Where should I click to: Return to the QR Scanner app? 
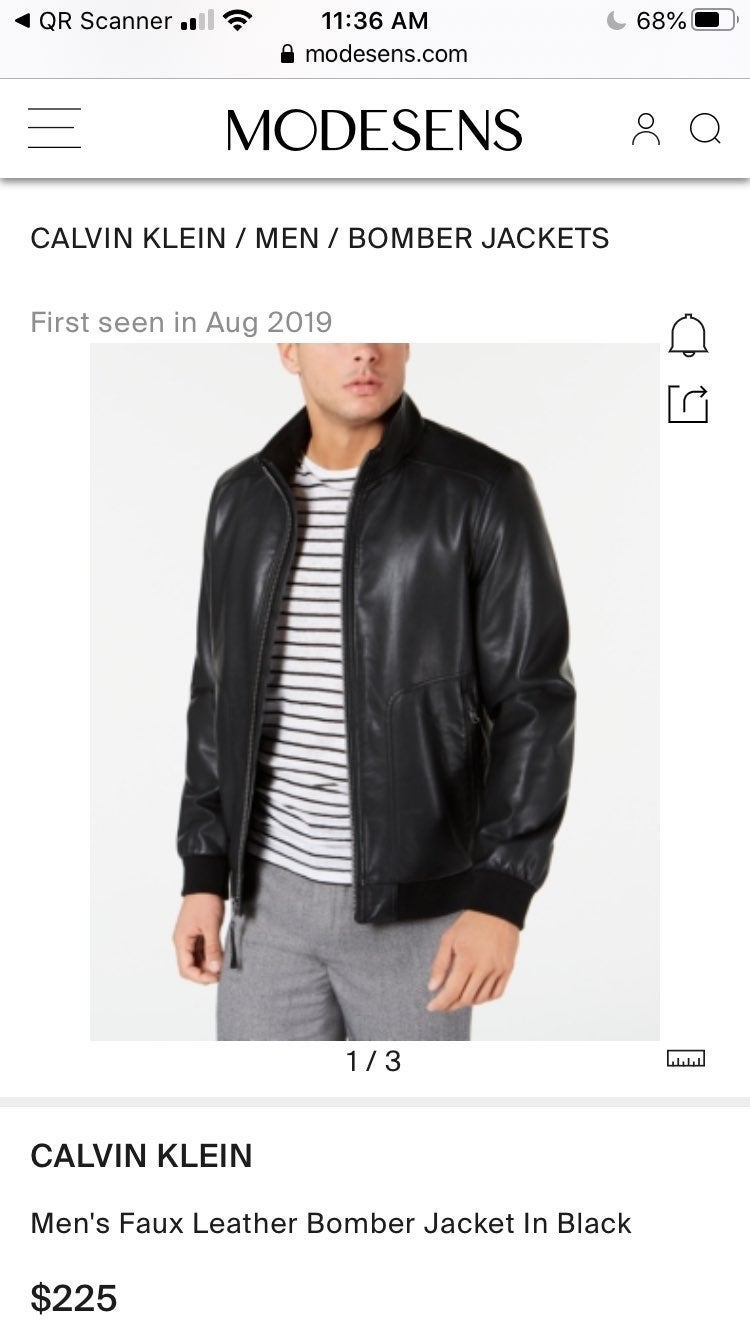point(93,20)
